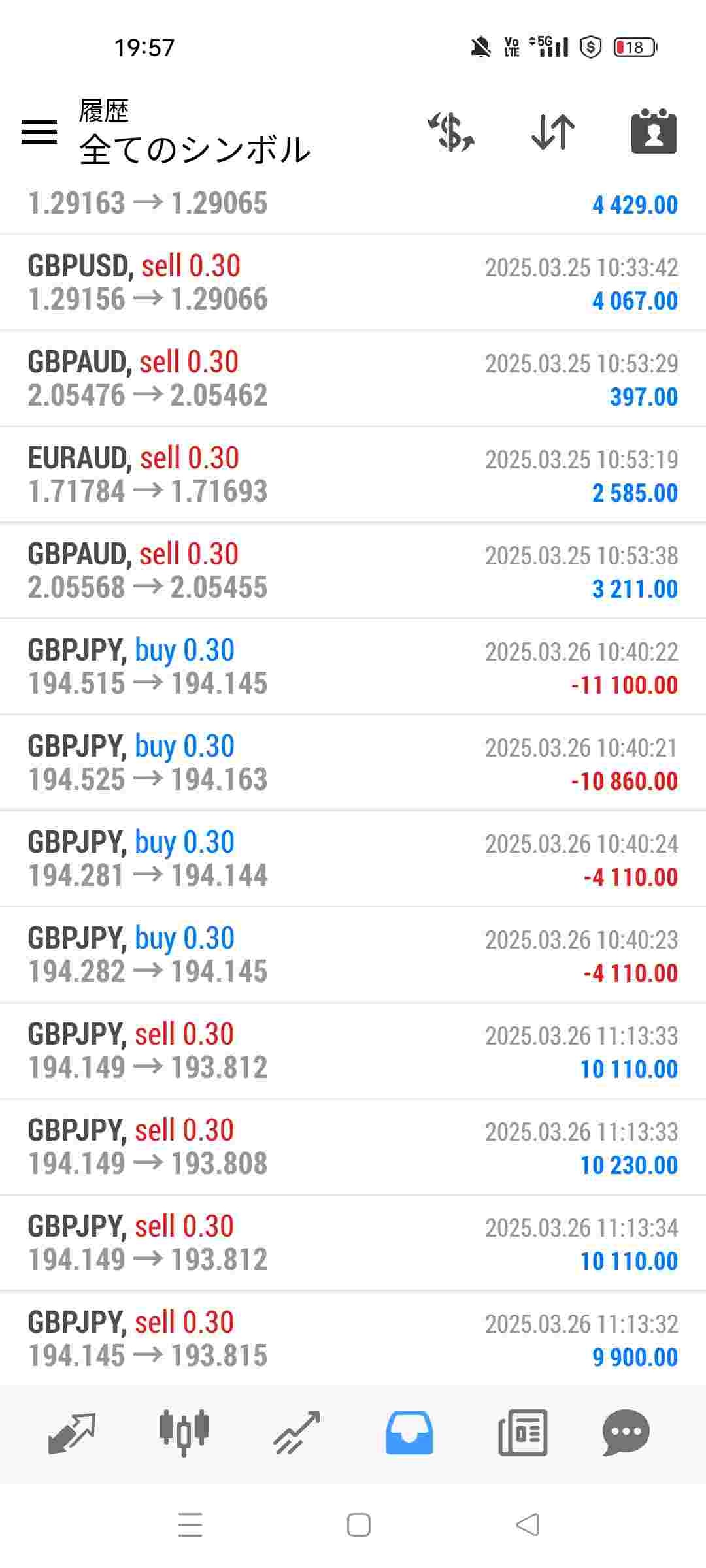Switch to the Quotes tab

tap(72, 1433)
